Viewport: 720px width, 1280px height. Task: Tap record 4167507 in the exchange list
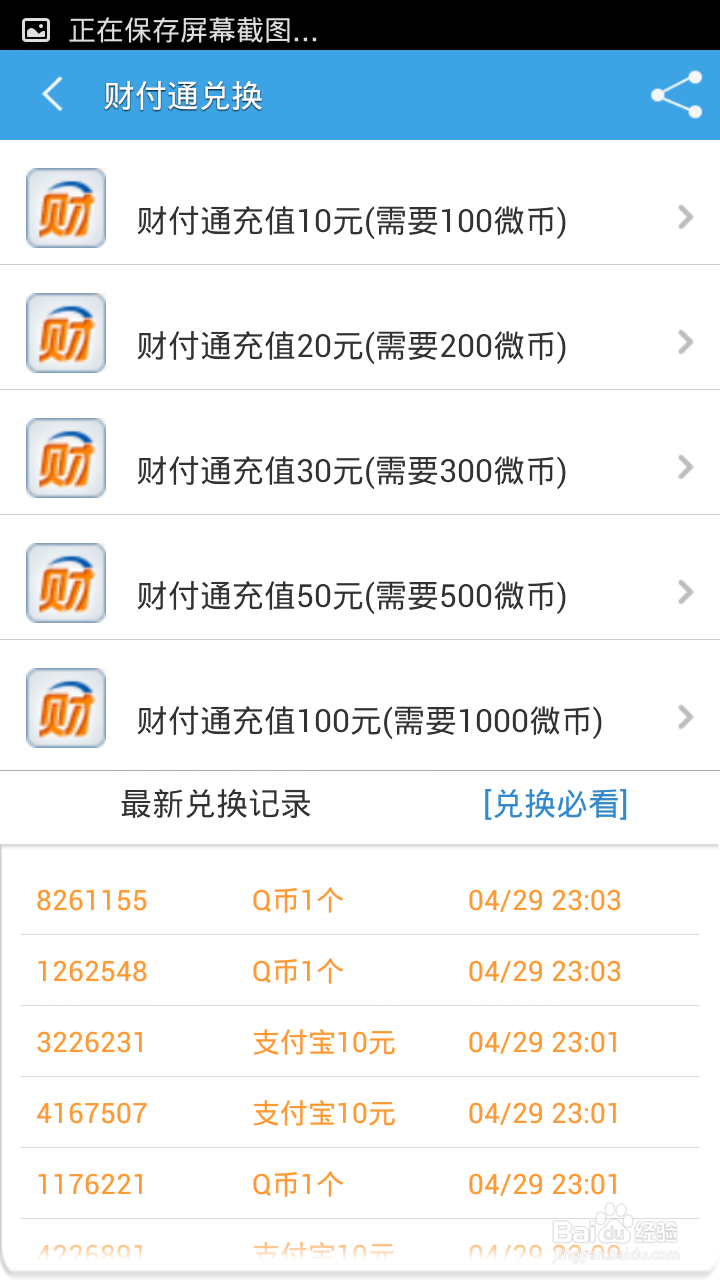point(91,1113)
